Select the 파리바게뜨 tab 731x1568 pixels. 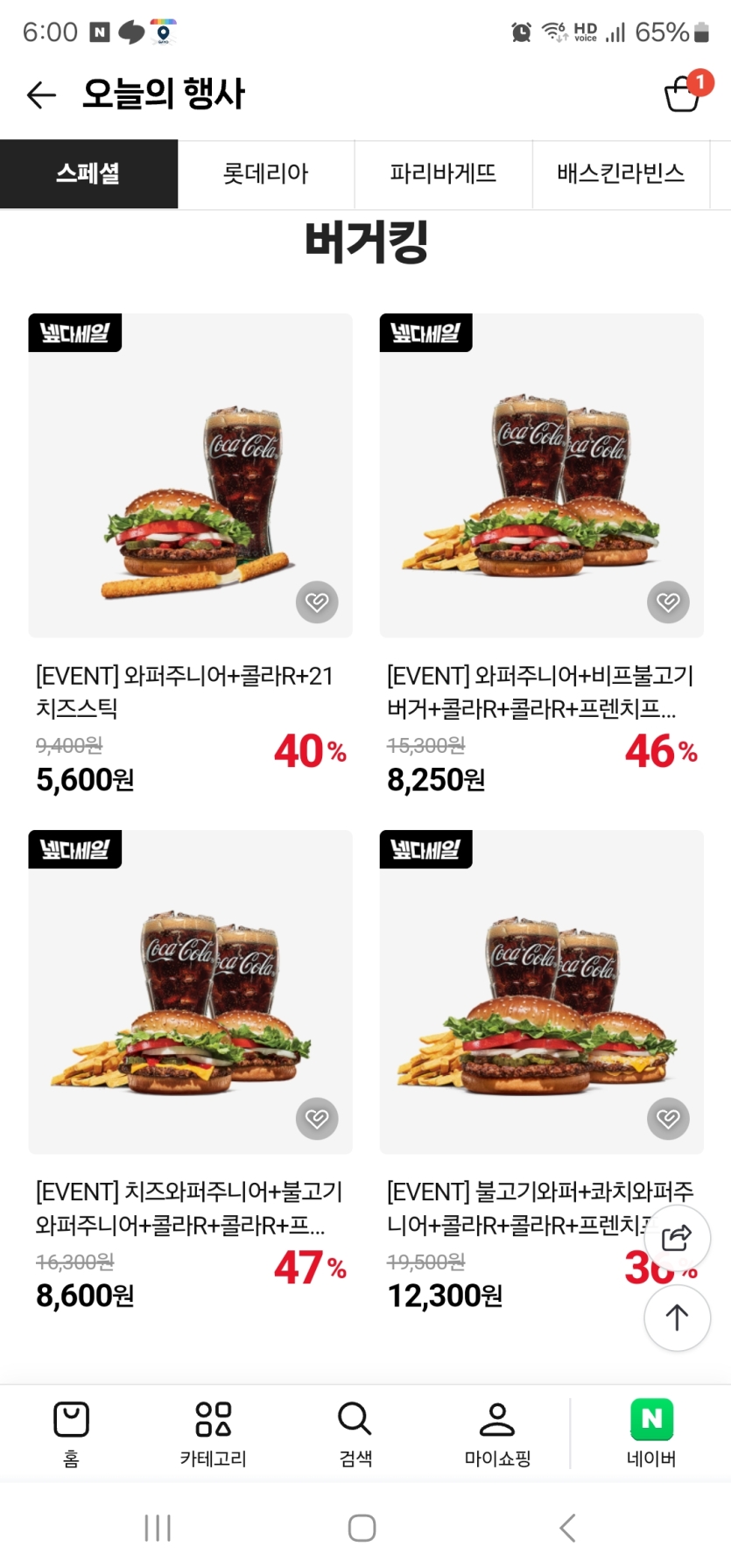443,173
